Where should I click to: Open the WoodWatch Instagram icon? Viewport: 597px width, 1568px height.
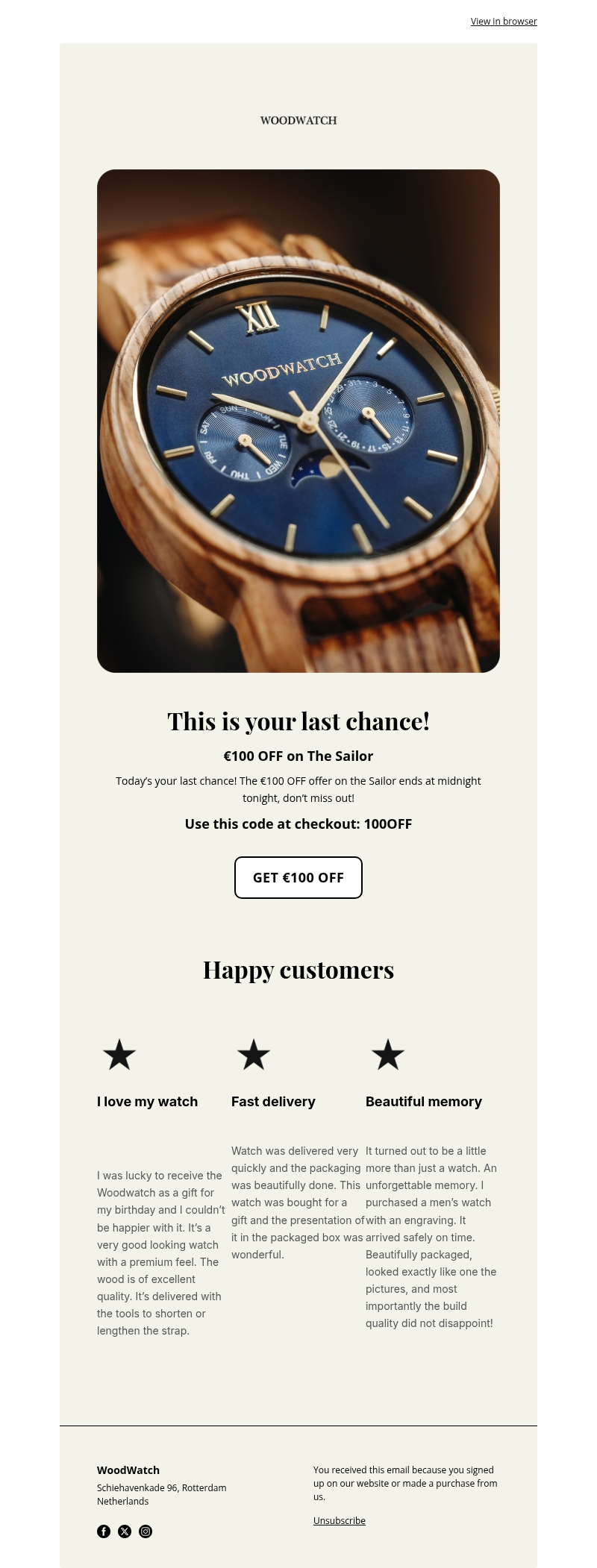(146, 1531)
